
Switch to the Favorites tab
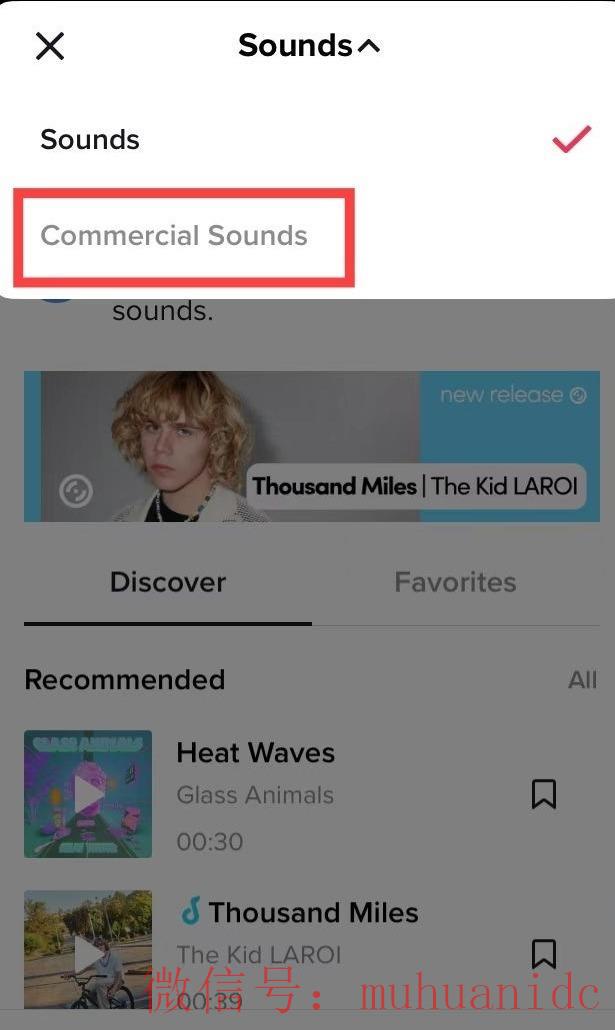[x=455, y=582]
